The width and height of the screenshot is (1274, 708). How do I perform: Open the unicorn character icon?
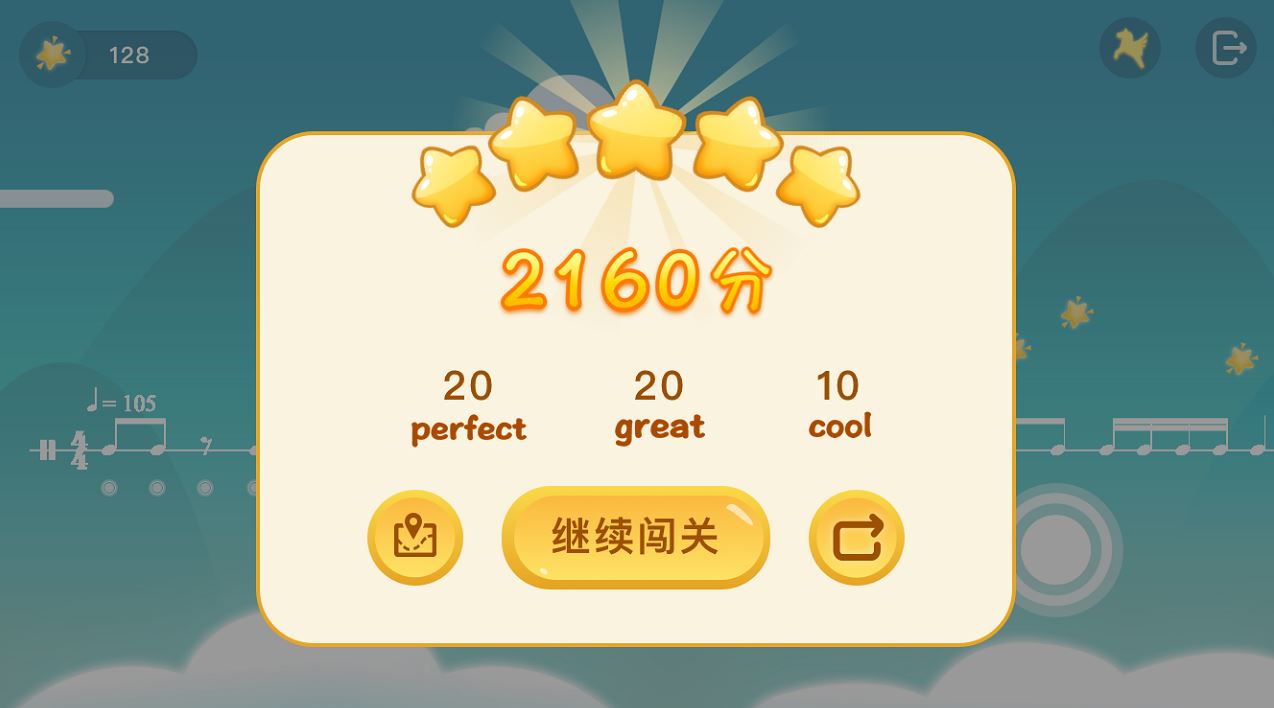click(x=1130, y=48)
